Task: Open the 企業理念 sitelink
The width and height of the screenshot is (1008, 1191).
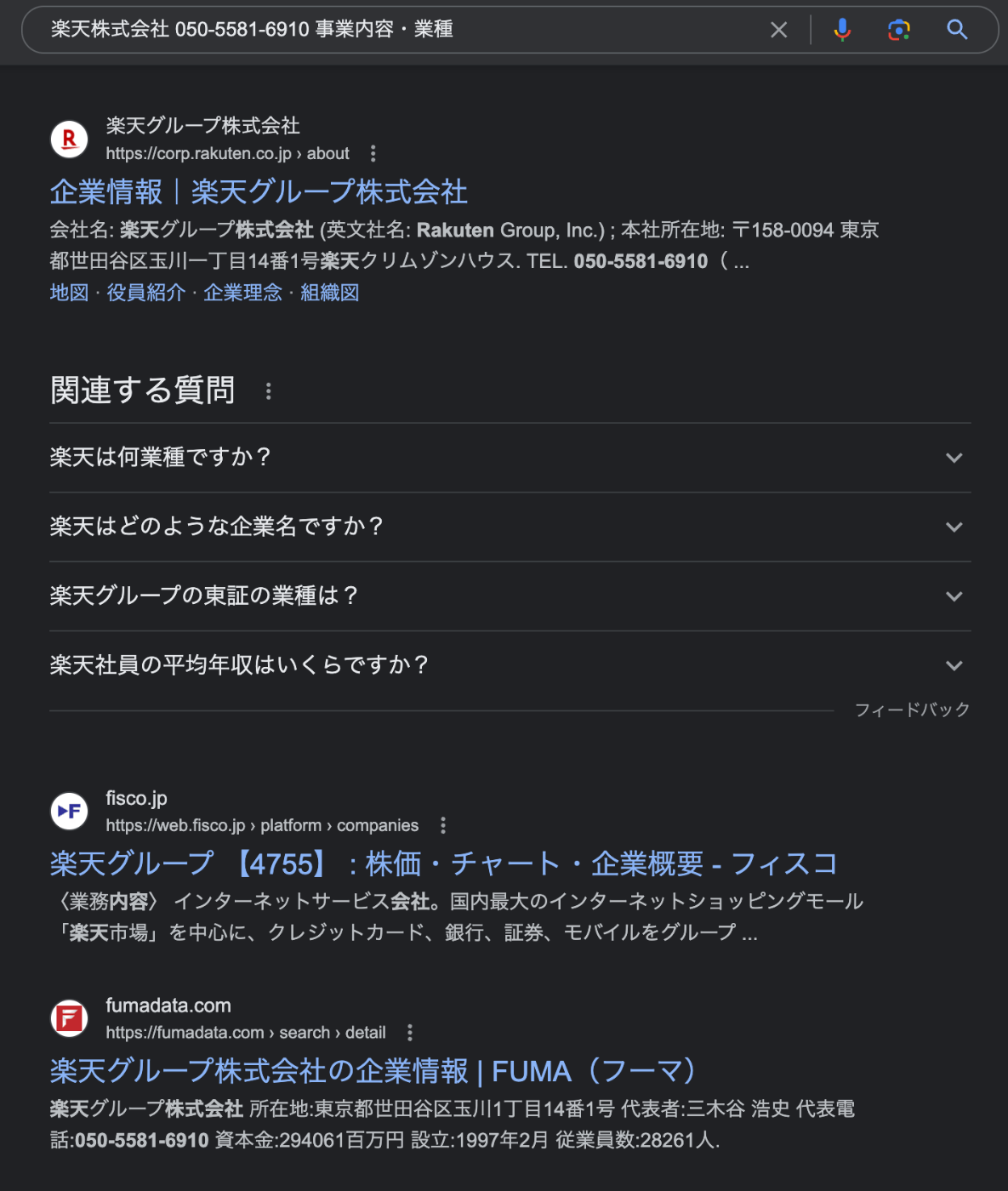Action: pos(242,293)
